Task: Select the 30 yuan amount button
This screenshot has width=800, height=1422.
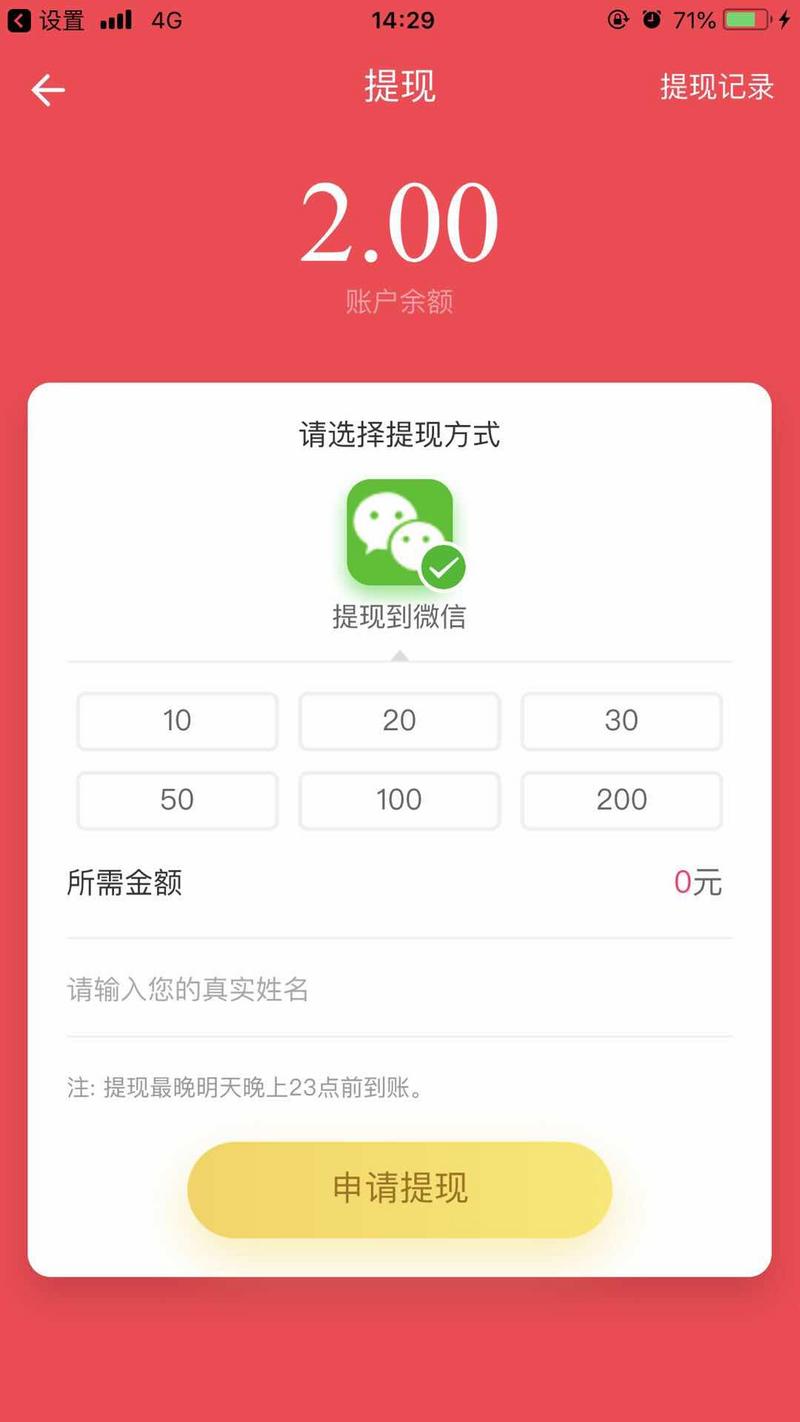Action: pos(621,721)
